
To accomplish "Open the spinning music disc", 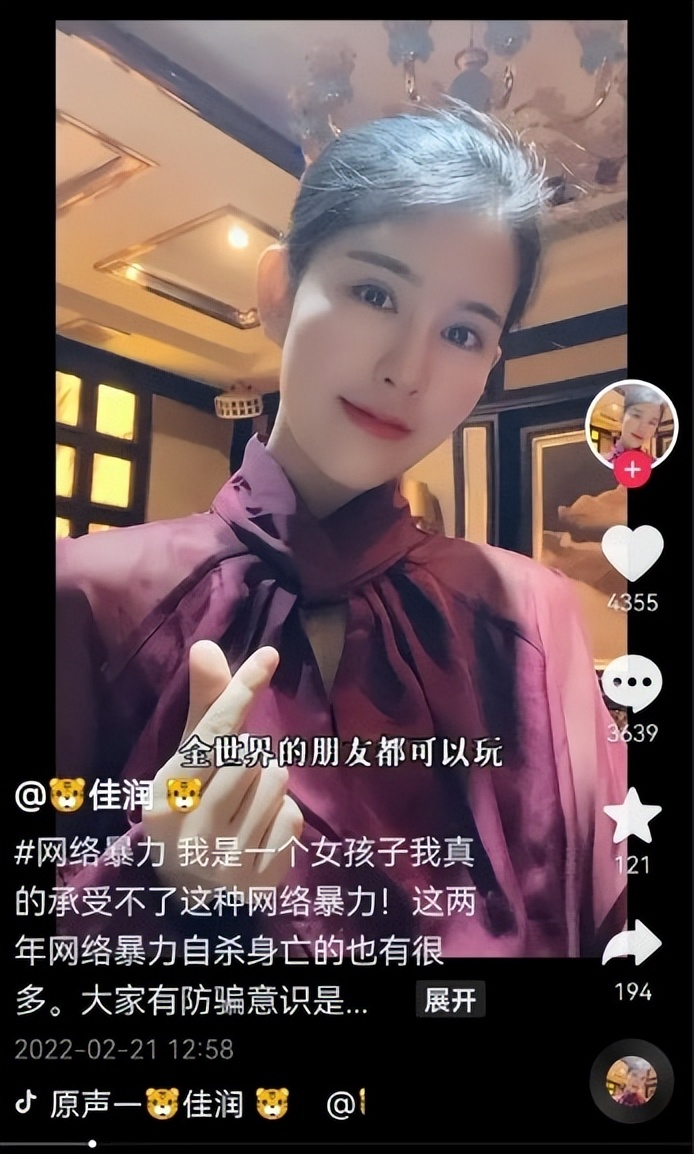I will [x=631, y=1081].
